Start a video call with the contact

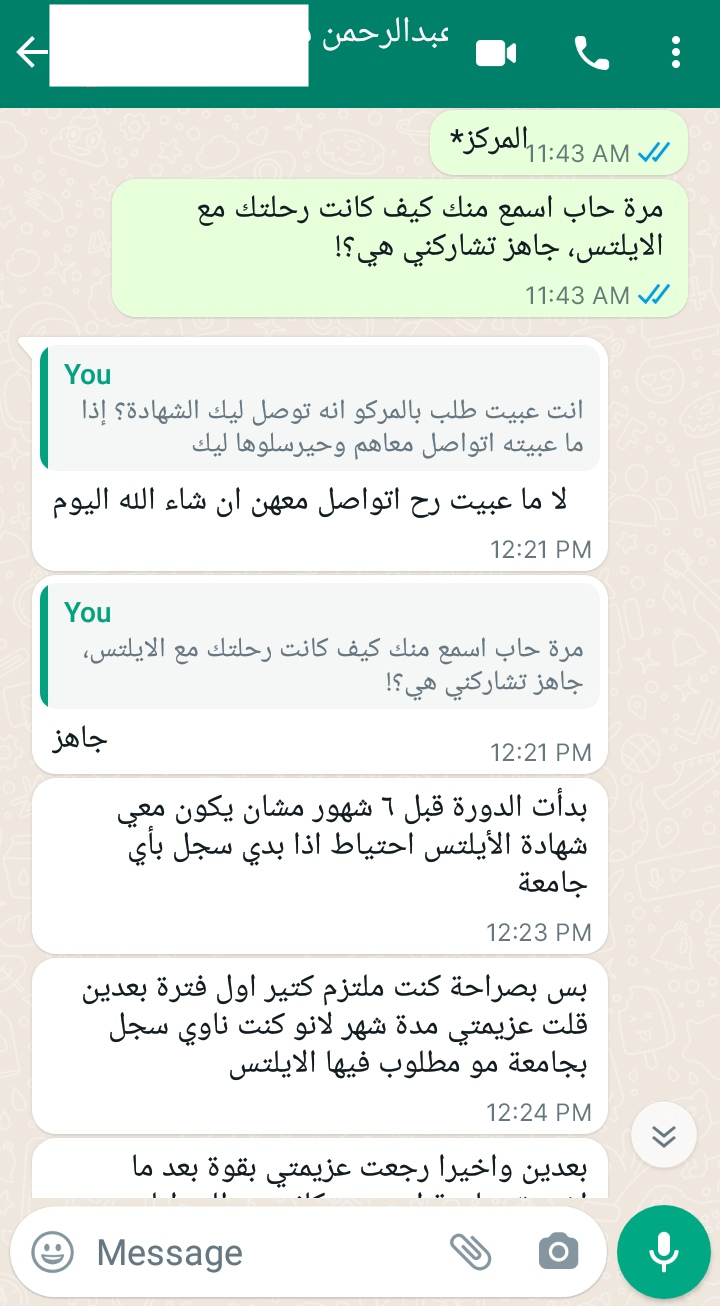click(x=496, y=53)
